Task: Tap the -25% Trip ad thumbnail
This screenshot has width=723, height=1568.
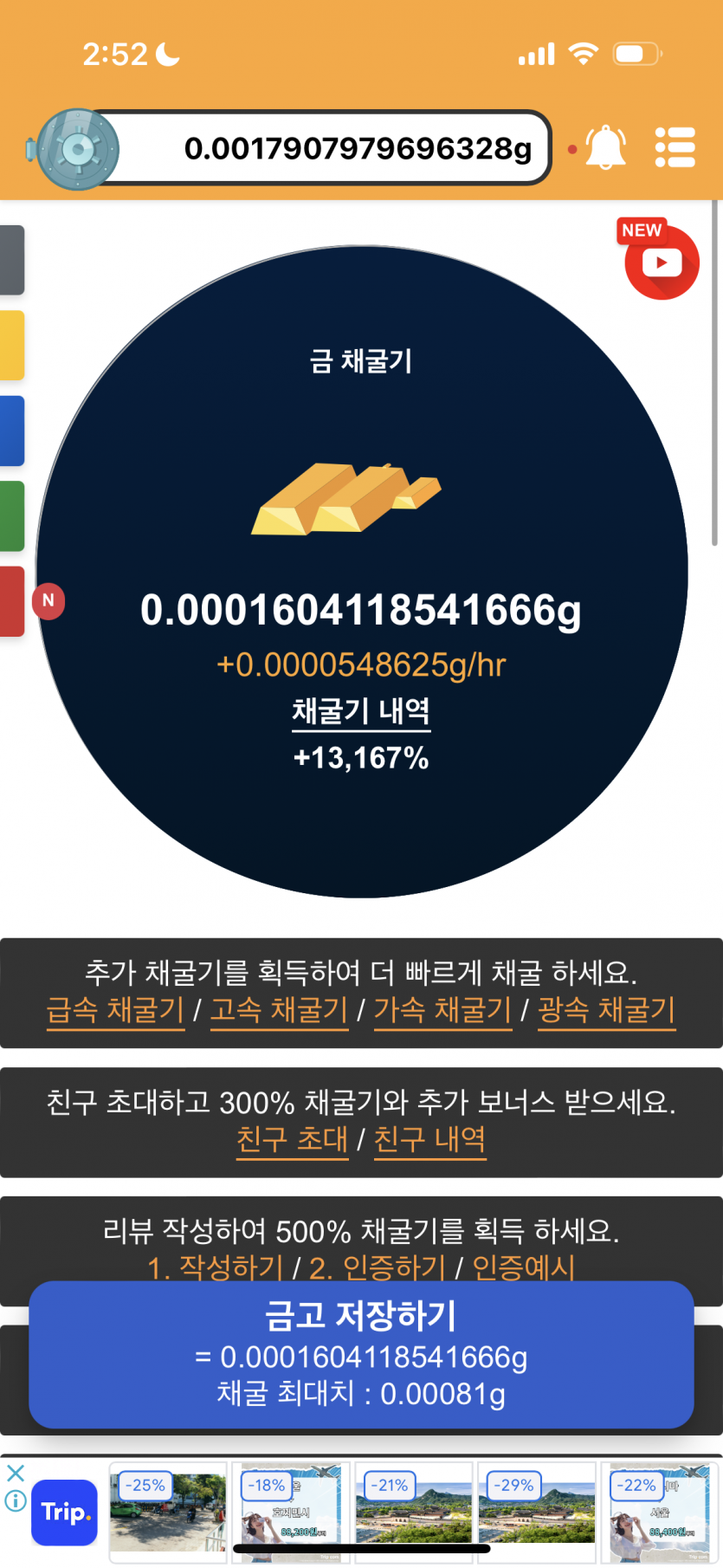Action: [168, 1512]
